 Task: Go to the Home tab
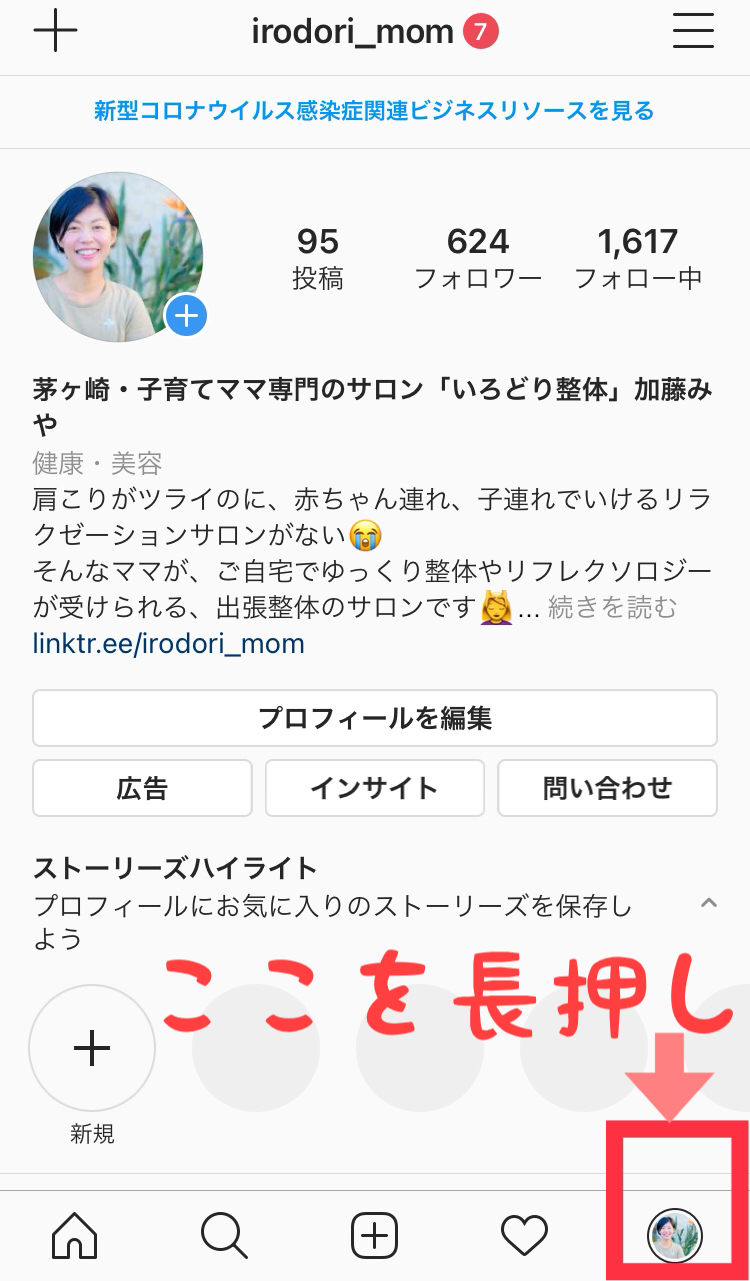[75, 1236]
